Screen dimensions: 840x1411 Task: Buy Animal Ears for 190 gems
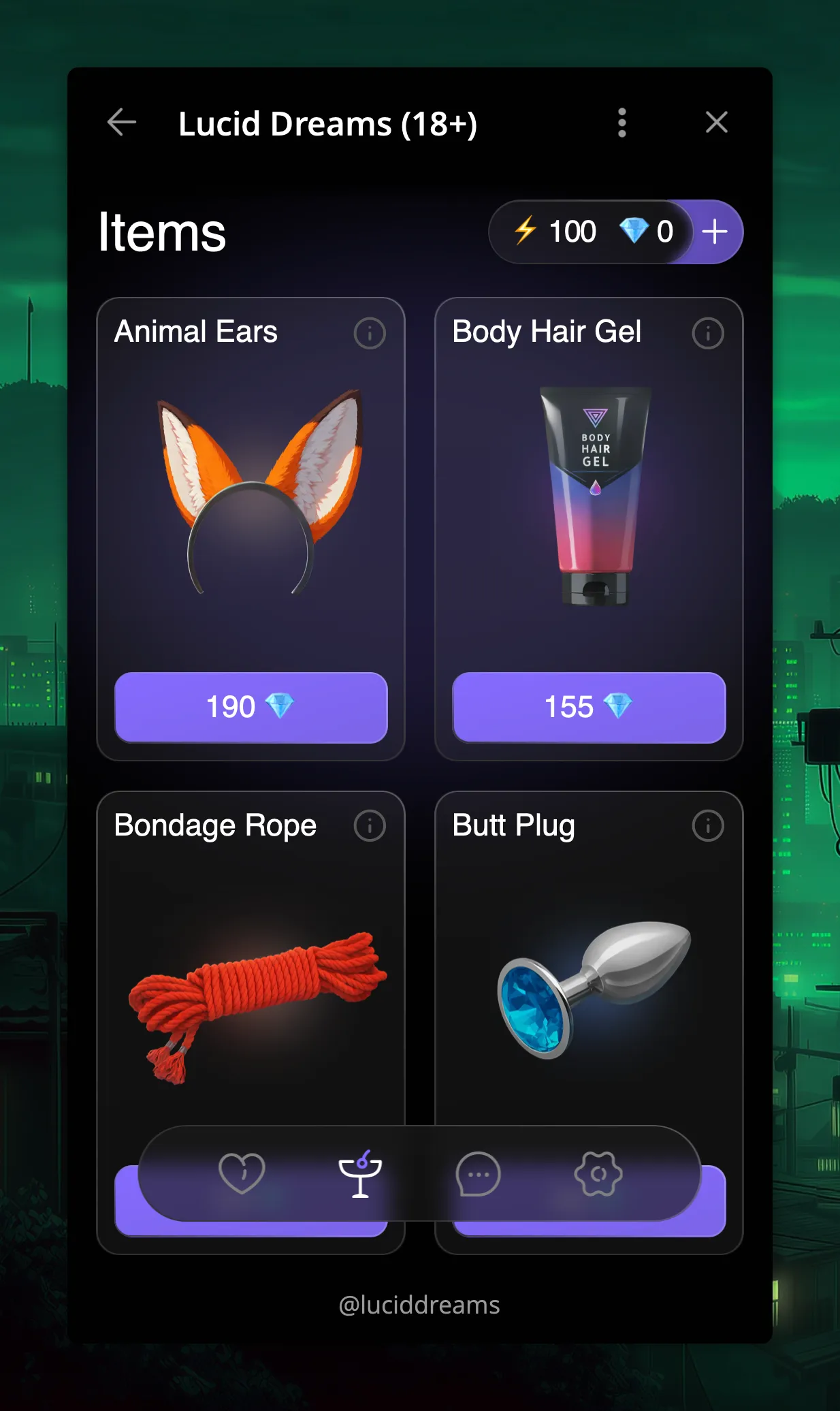point(251,707)
